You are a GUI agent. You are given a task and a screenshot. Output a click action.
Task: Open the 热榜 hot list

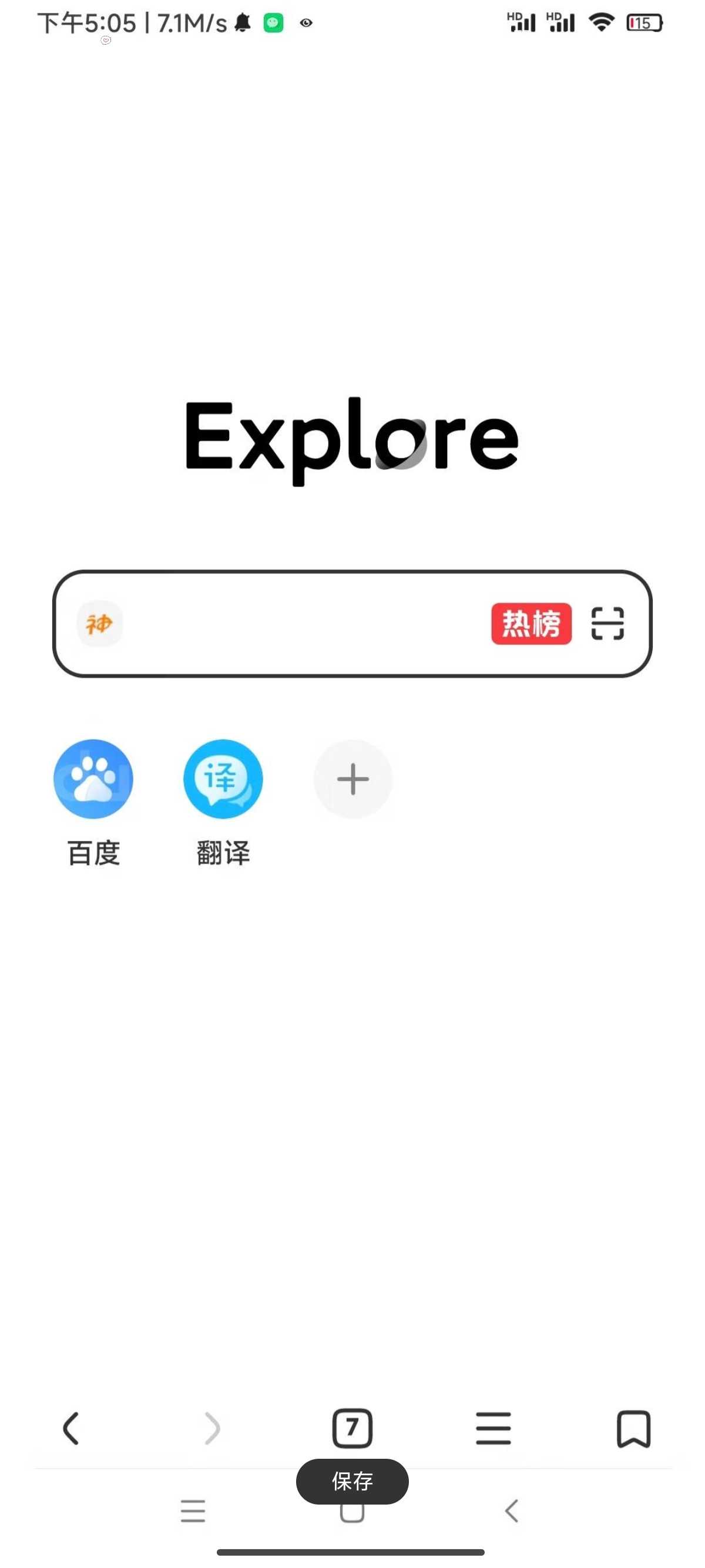[x=531, y=623]
